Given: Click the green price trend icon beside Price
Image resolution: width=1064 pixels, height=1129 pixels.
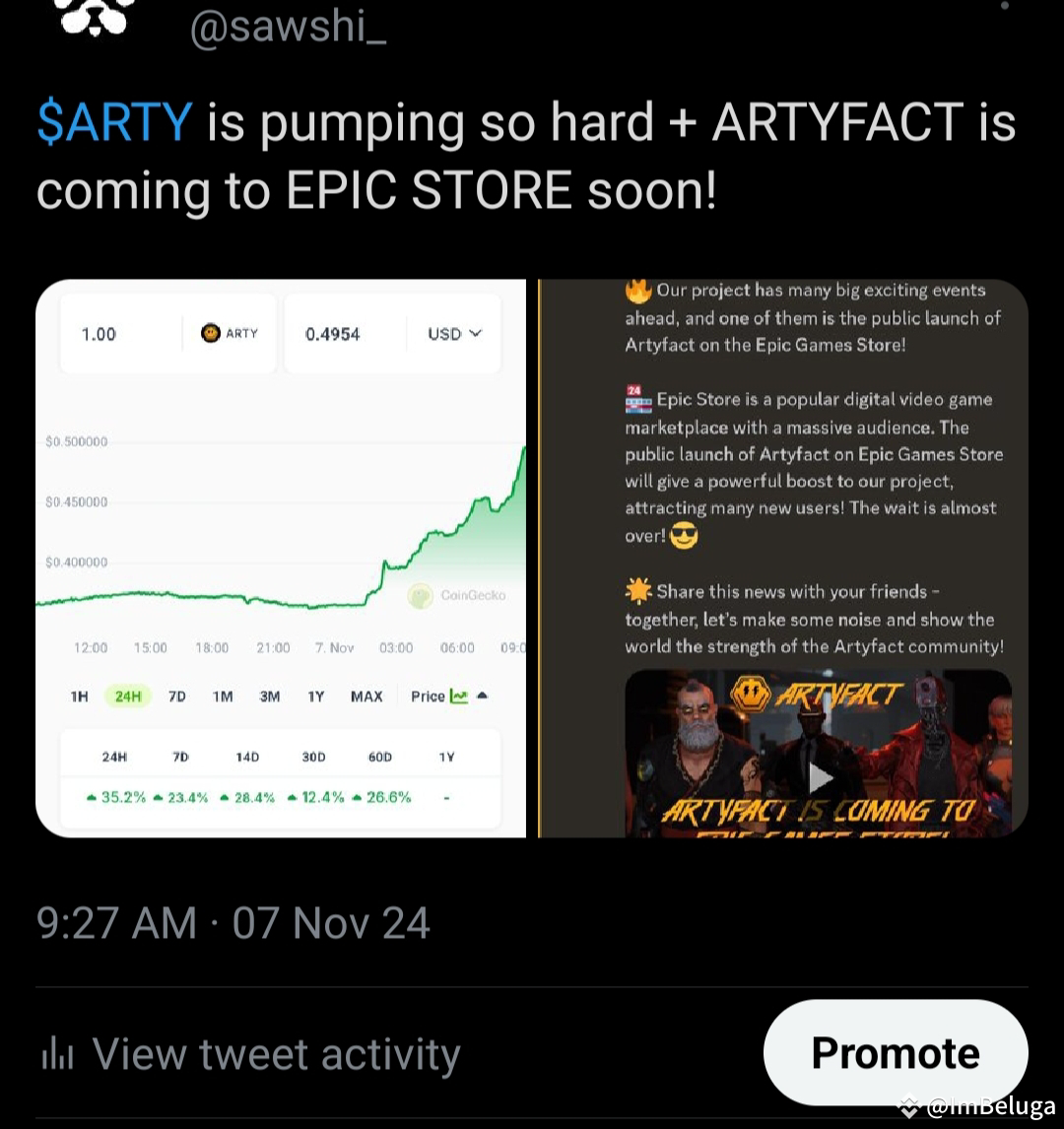Looking at the screenshot, I should [460, 696].
